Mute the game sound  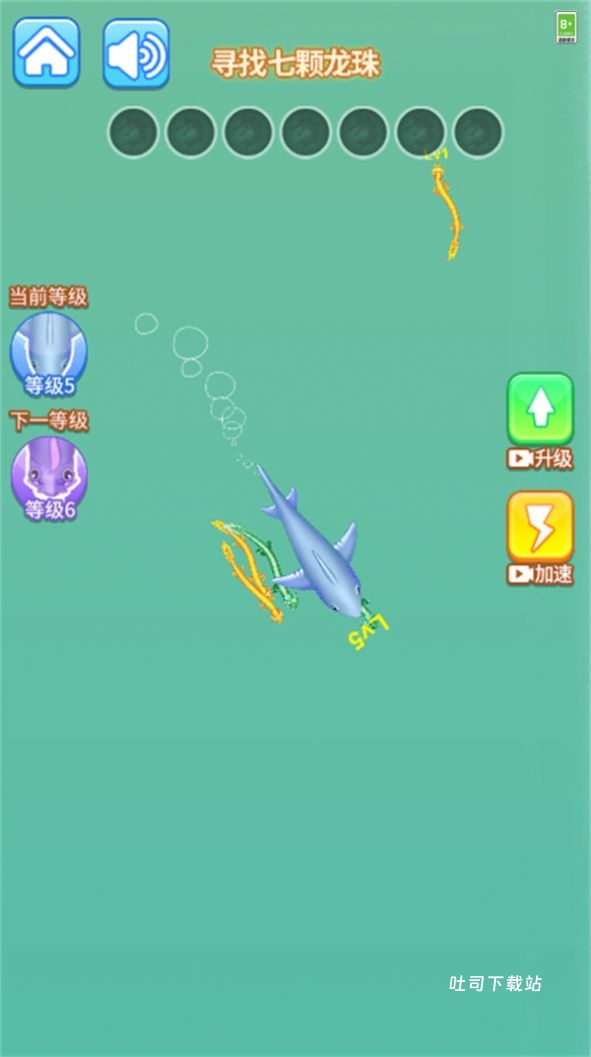point(136,53)
